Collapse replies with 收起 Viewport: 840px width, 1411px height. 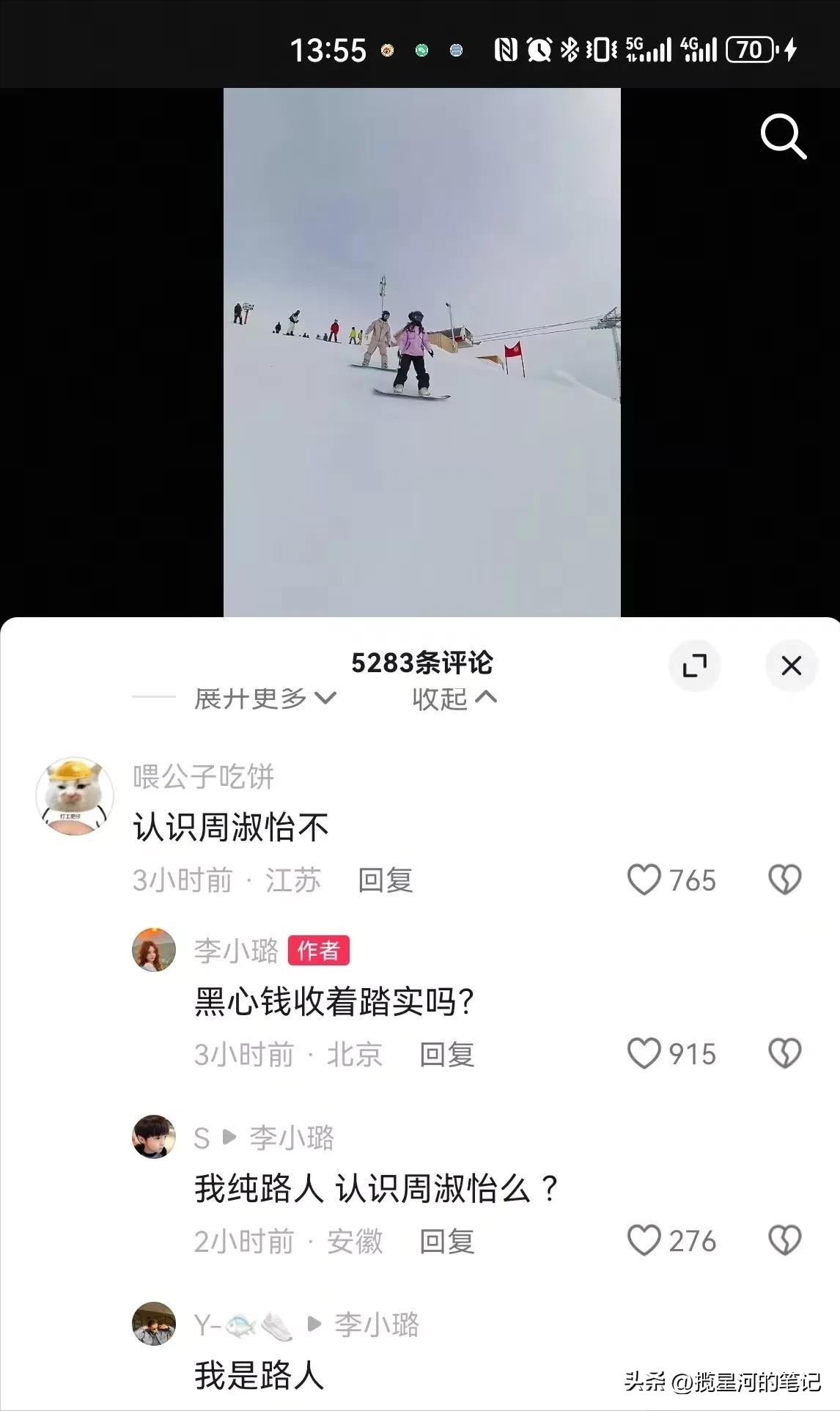tap(454, 699)
